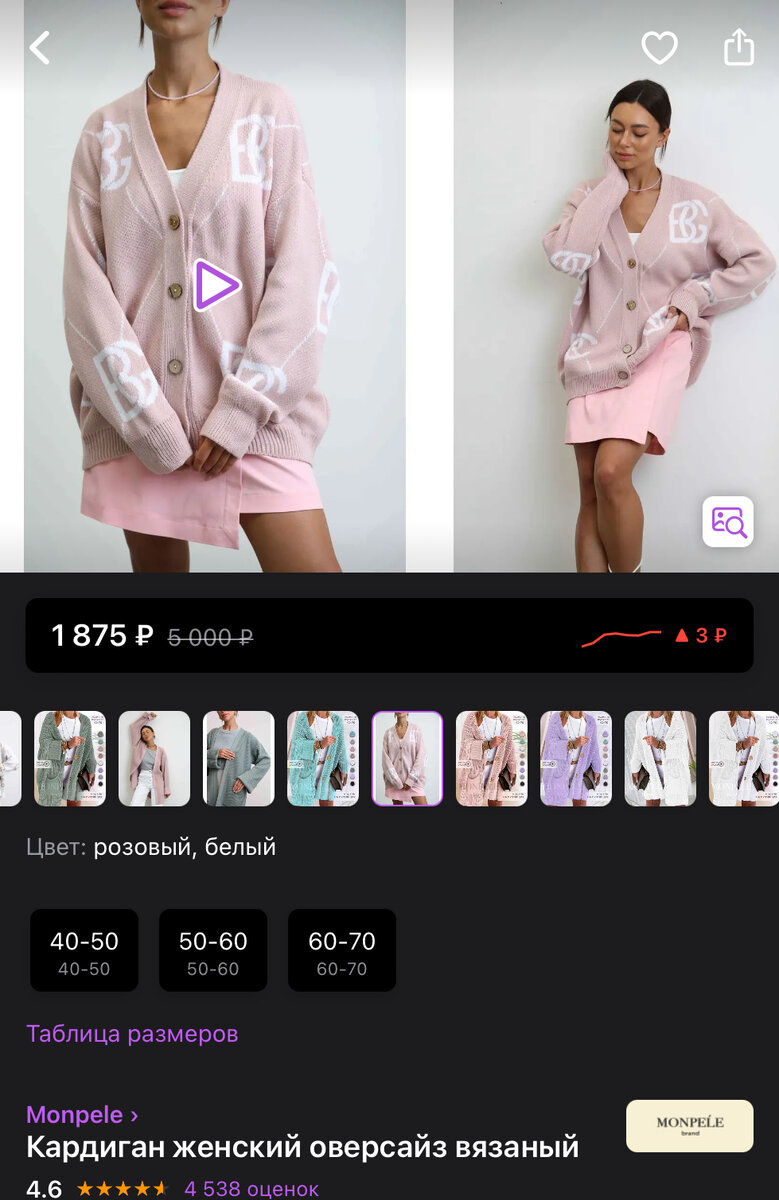Play the product video
The width and height of the screenshot is (779, 1200).
tap(216, 286)
